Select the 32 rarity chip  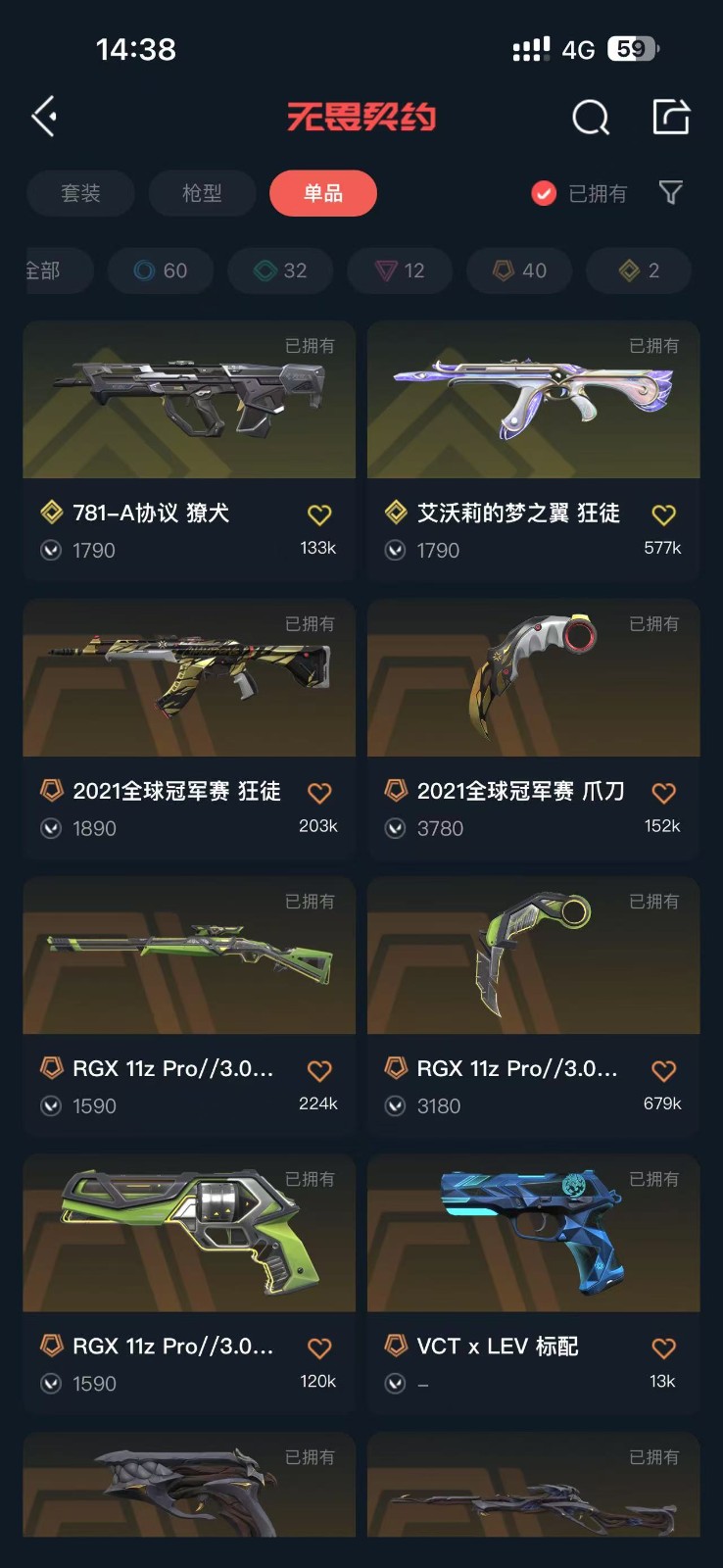point(280,270)
